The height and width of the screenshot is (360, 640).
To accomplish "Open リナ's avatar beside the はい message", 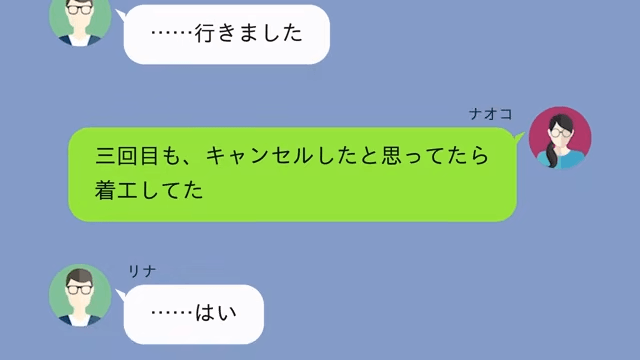I will click(80, 295).
